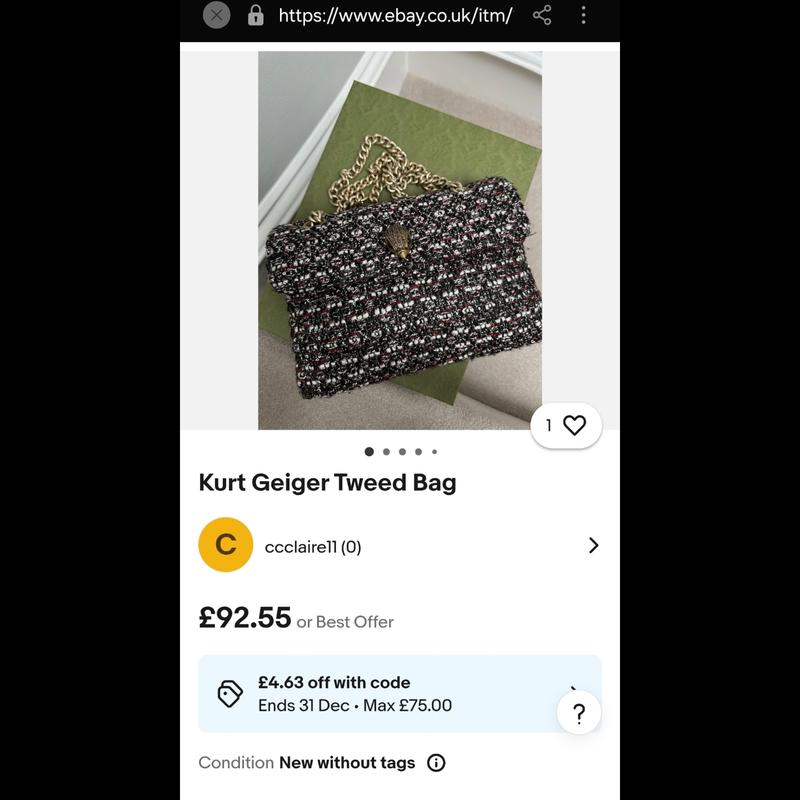The image size is (800, 800).
Task: Open the Kurt Geiger bag photo
Action: coord(400,240)
